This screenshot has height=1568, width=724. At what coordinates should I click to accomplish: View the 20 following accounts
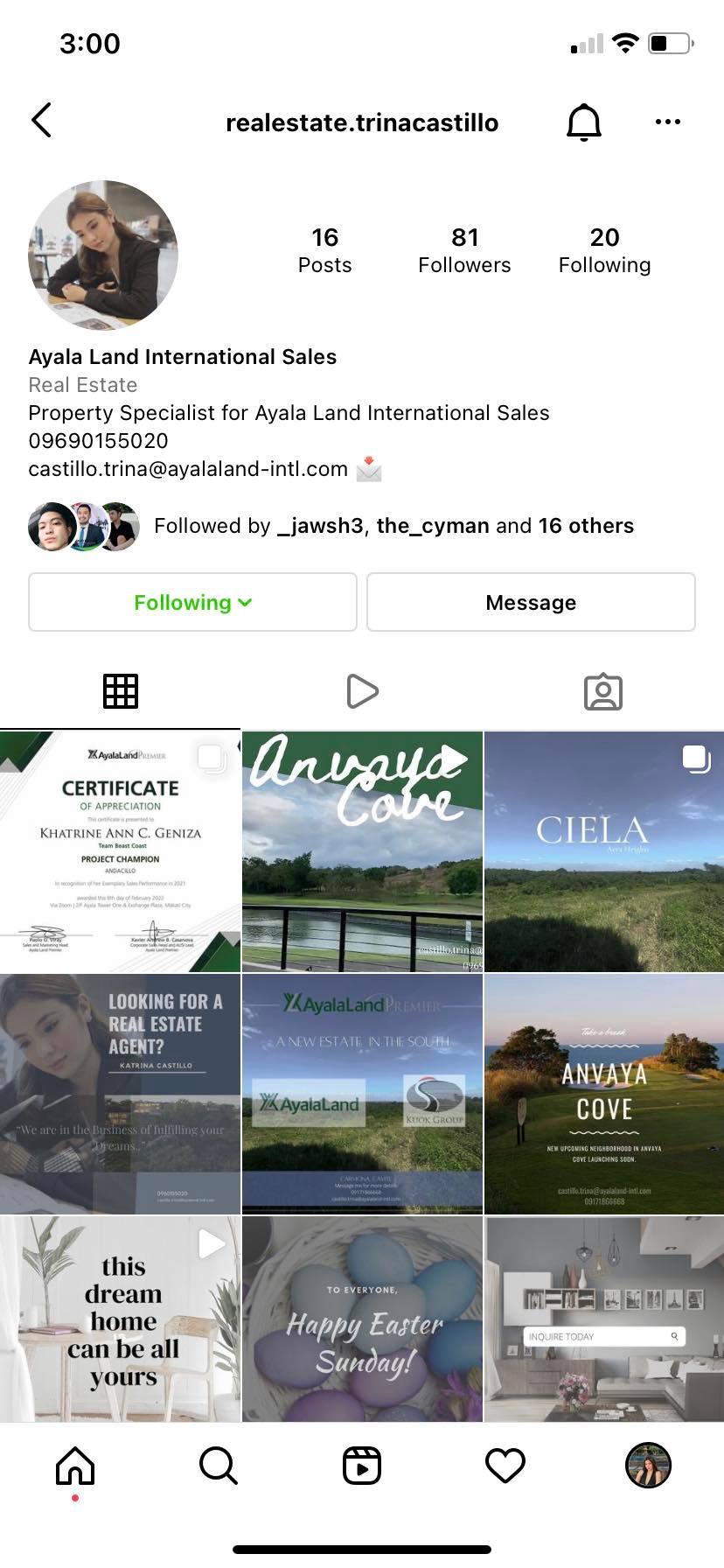[x=604, y=250]
